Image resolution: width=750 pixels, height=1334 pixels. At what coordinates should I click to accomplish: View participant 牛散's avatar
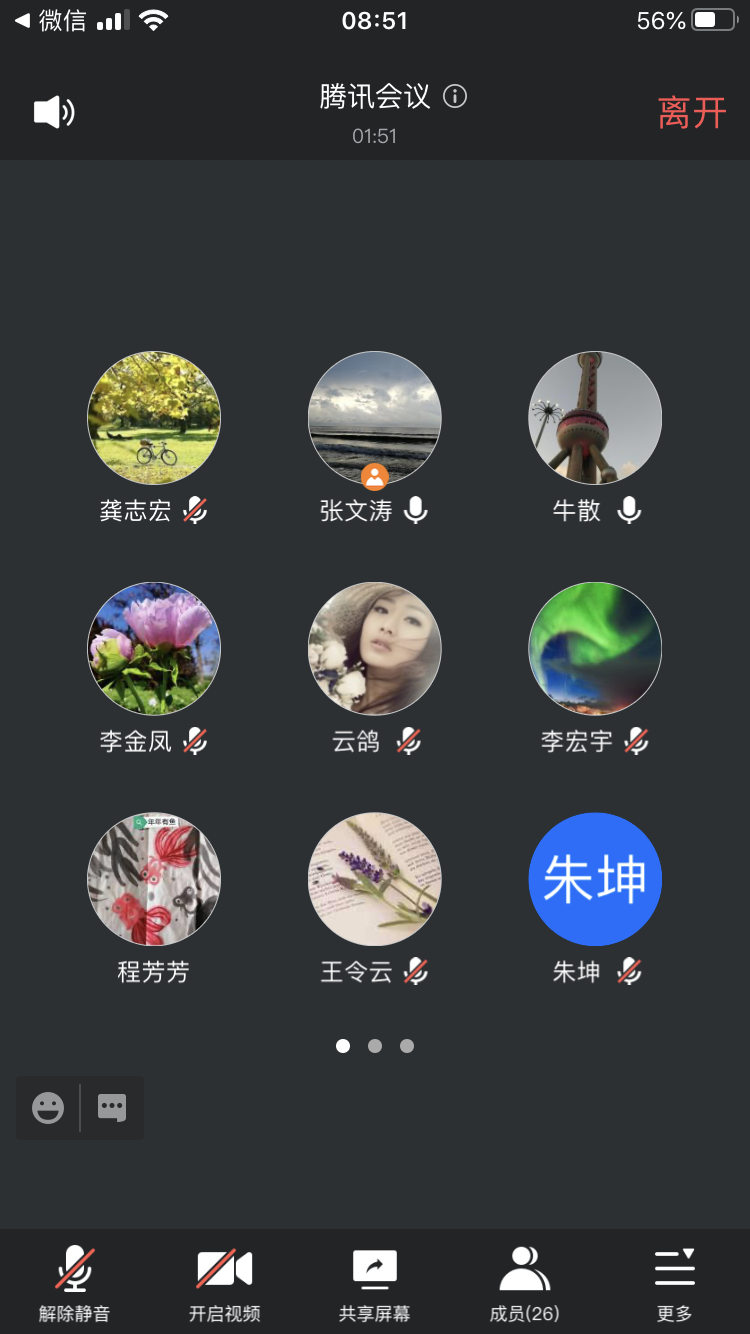pos(595,418)
